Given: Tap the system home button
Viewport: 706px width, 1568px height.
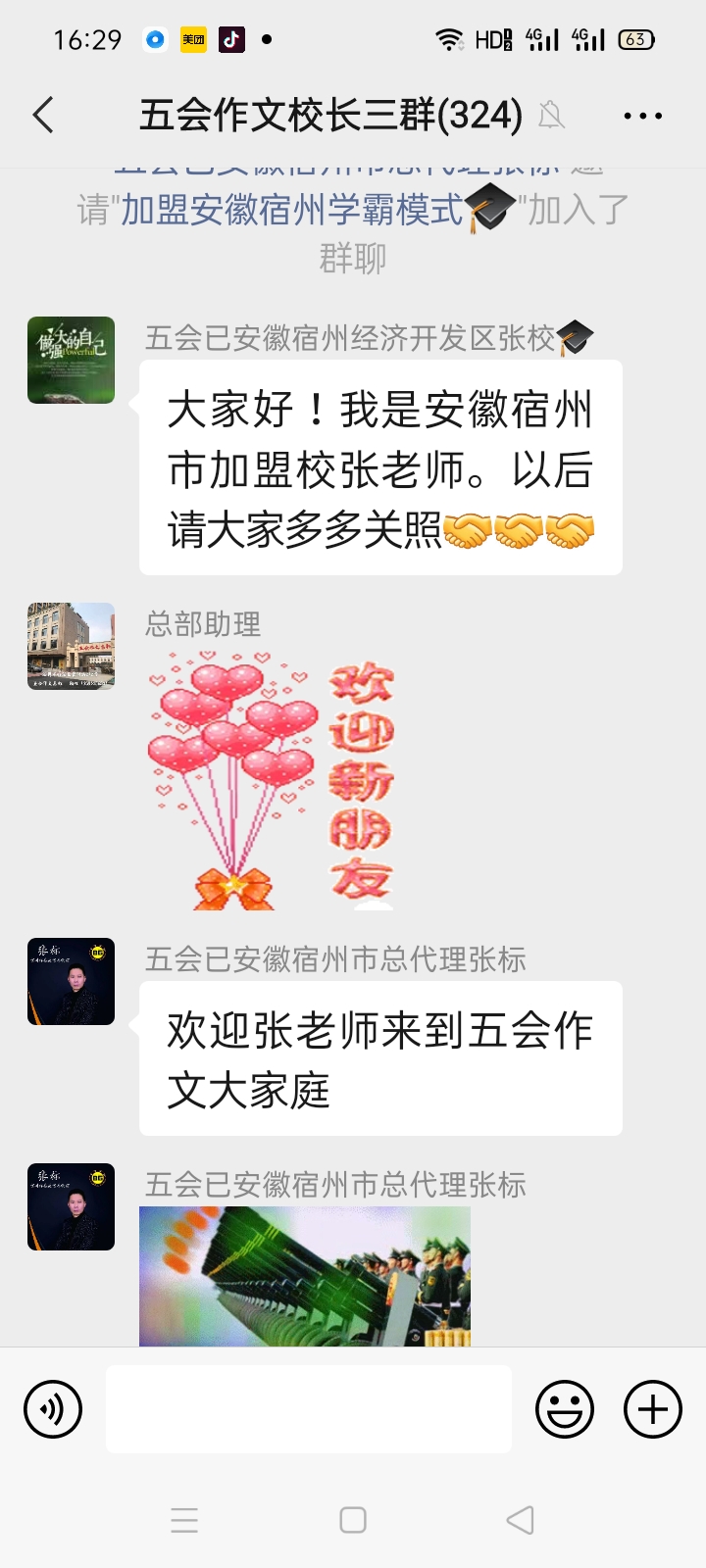Looking at the screenshot, I should point(353,1520).
